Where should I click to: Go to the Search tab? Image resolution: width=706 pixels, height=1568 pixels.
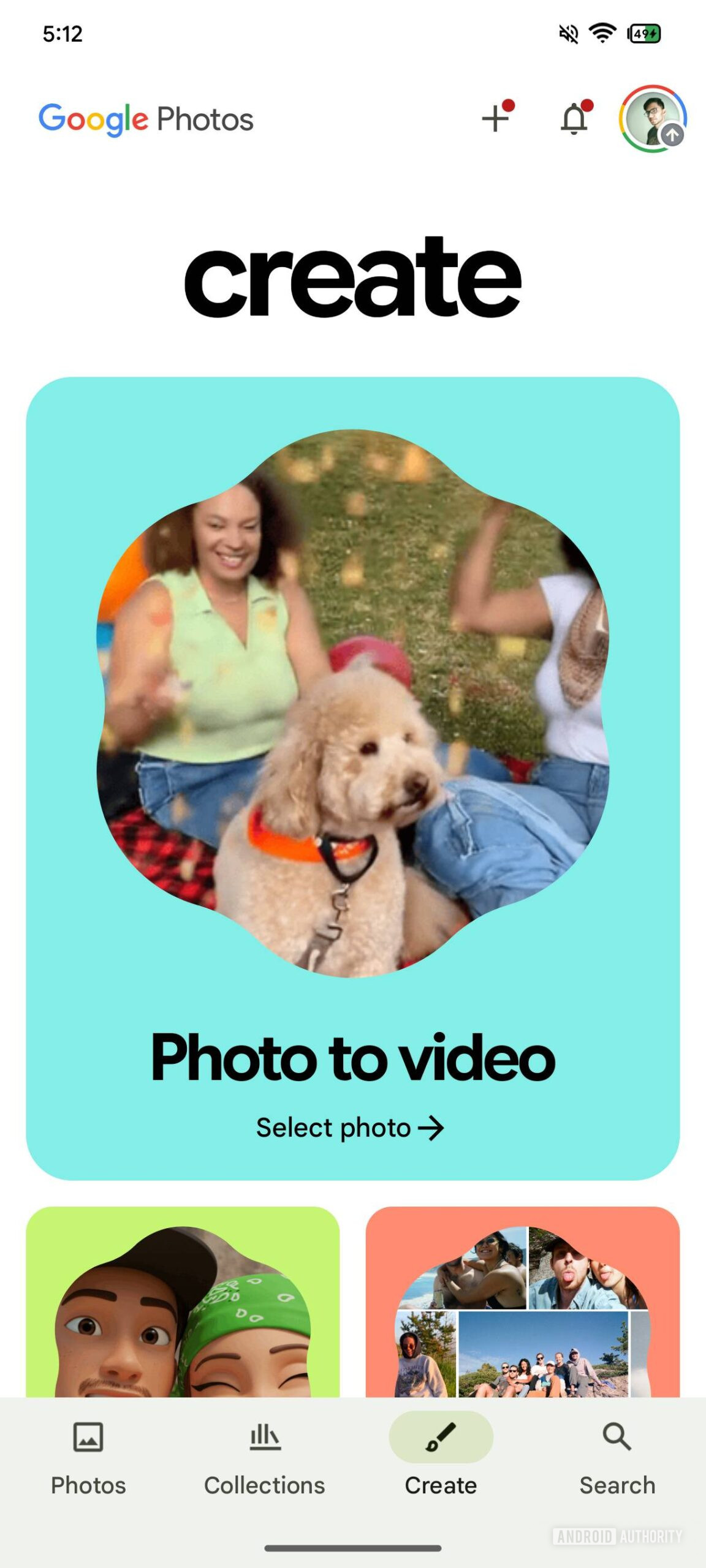click(x=617, y=1458)
